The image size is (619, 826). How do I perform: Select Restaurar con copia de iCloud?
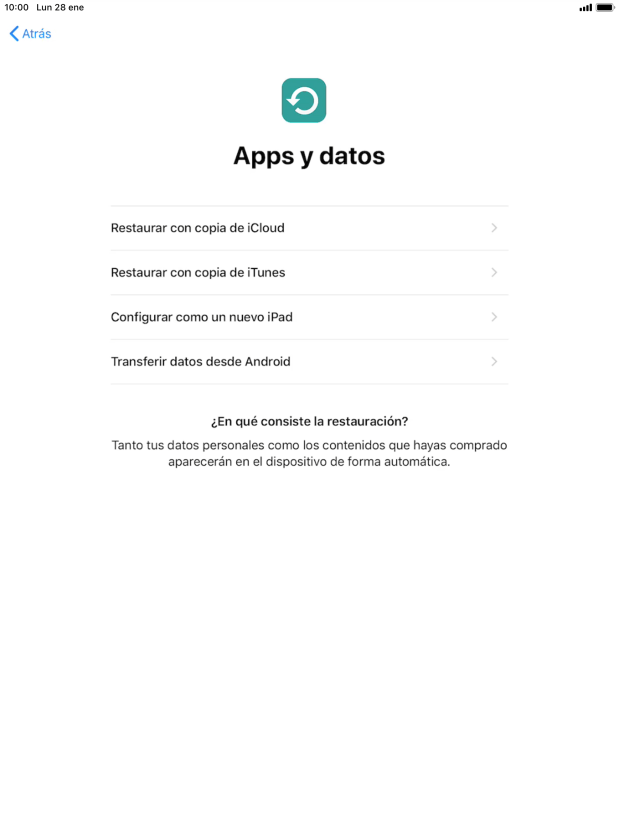click(308, 228)
